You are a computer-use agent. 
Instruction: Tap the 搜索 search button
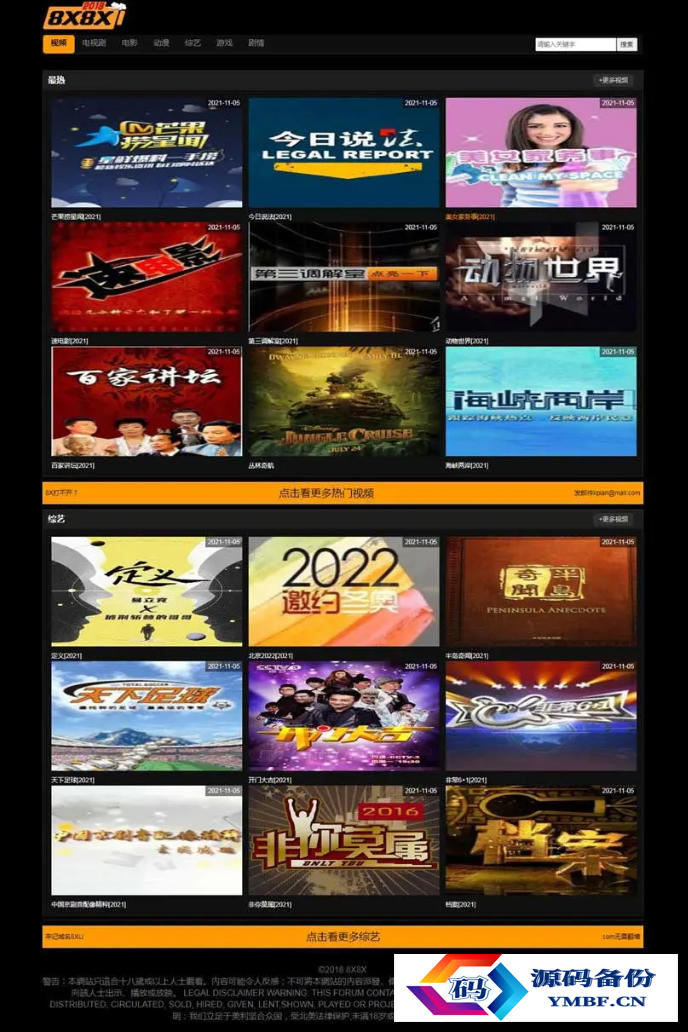(x=626, y=44)
